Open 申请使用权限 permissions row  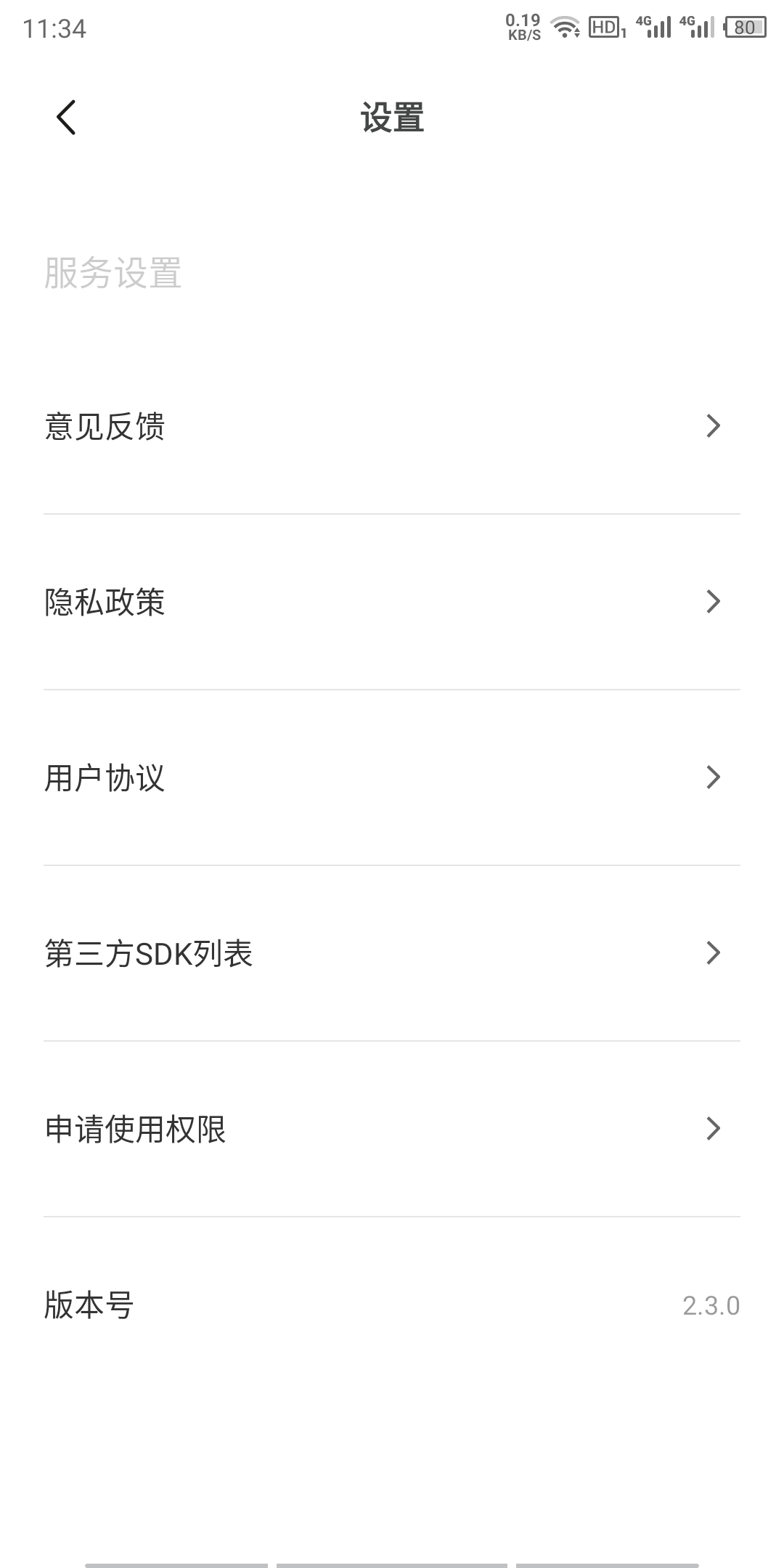click(392, 1129)
